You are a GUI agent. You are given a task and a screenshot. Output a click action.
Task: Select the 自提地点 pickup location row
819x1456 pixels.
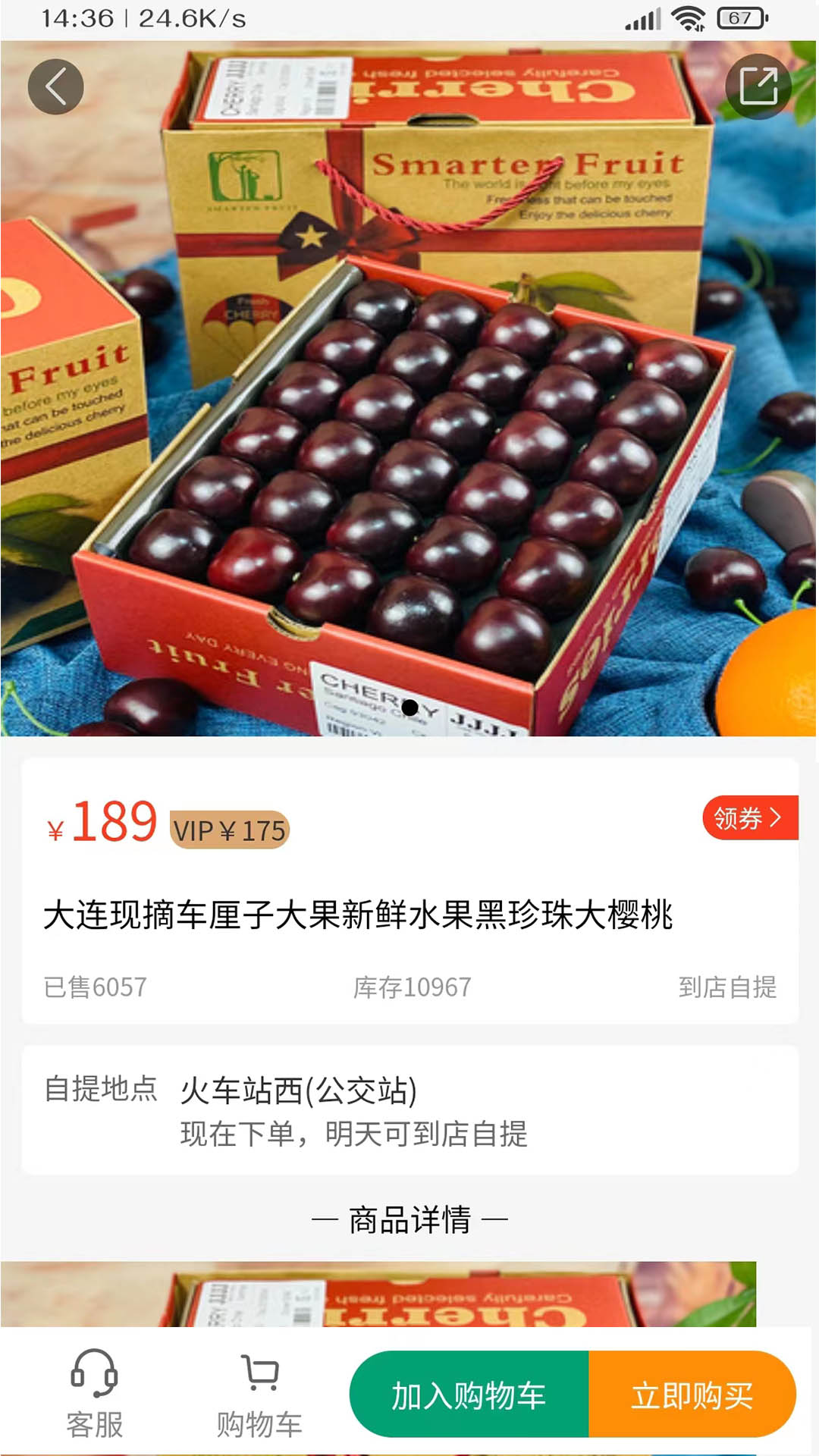[x=409, y=1110]
